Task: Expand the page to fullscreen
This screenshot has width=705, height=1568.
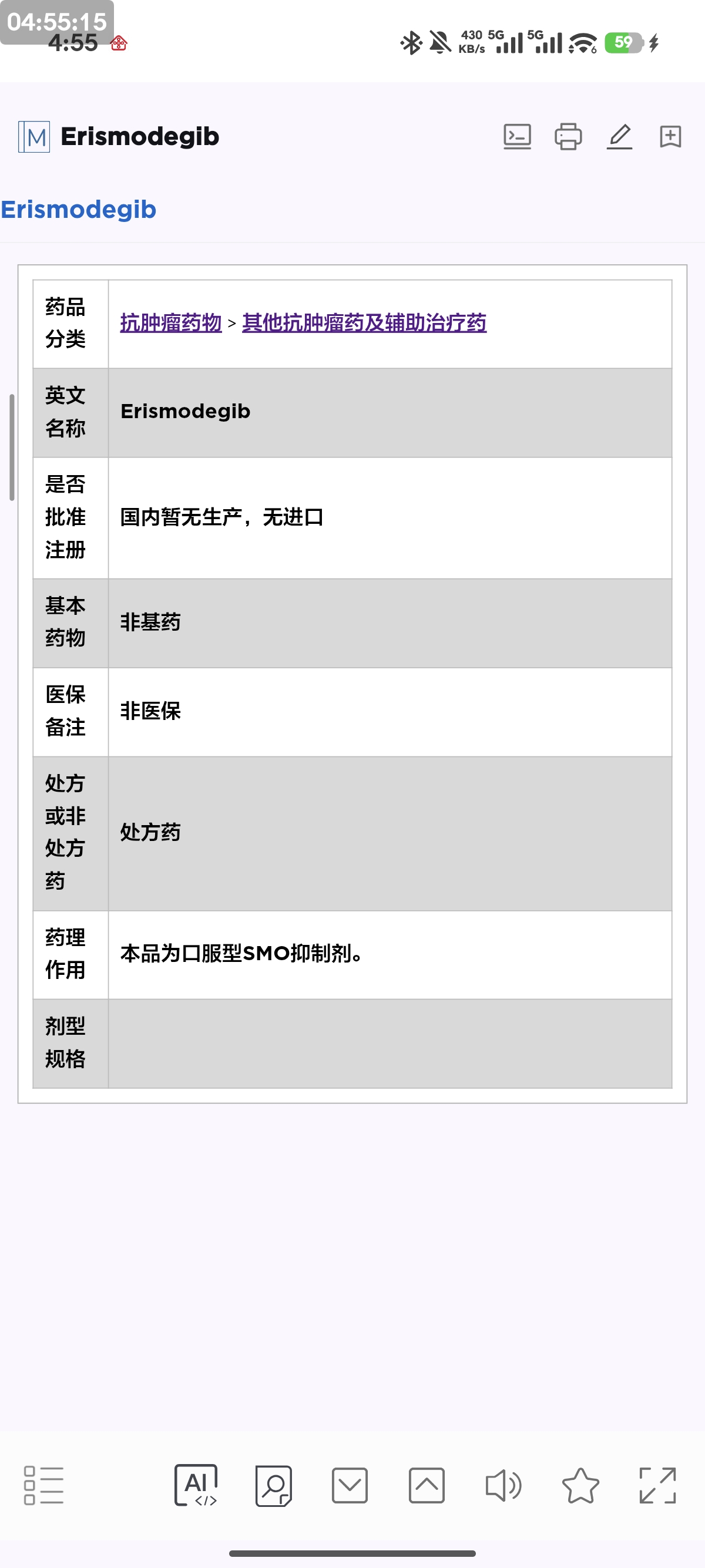Action: point(657,1485)
